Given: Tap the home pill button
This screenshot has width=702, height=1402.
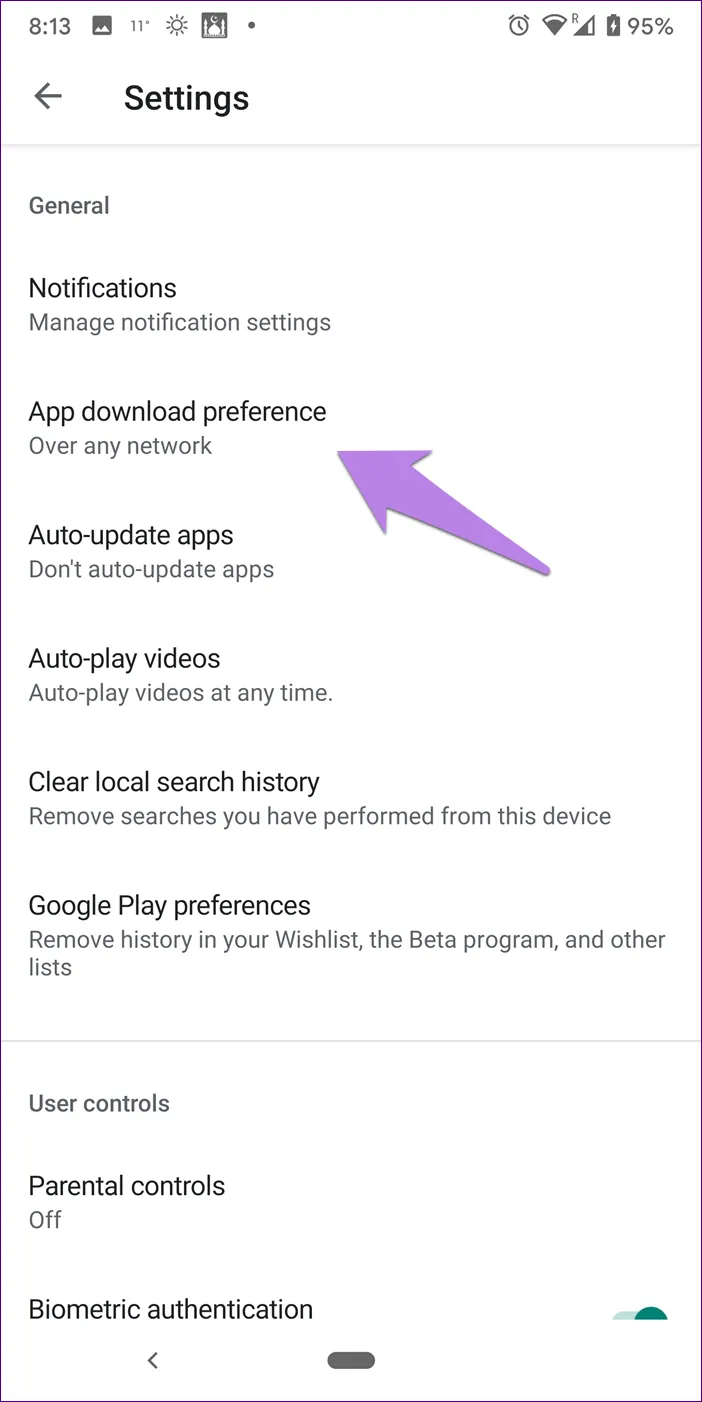Looking at the screenshot, I should tap(351, 1360).
